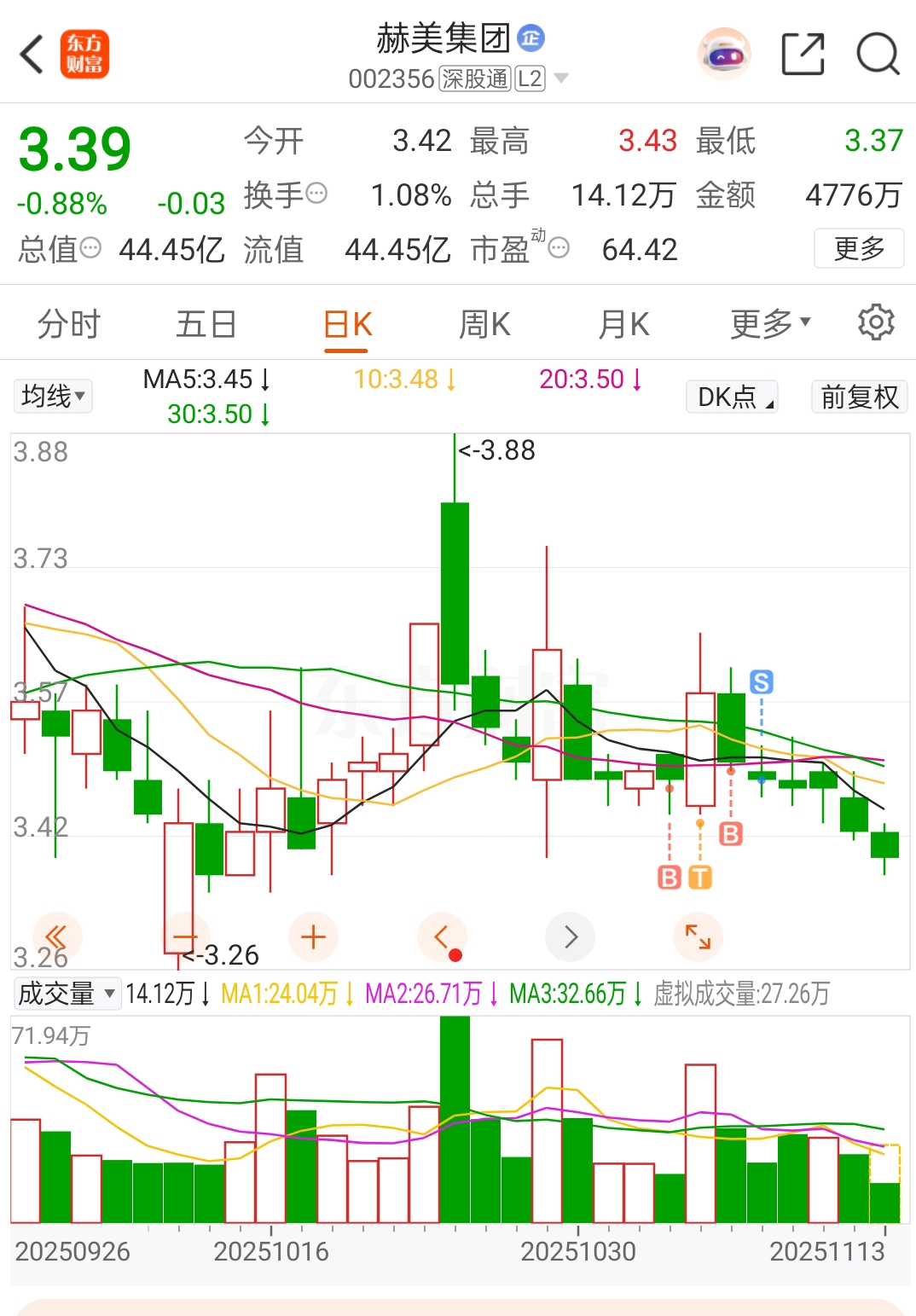The height and width of the screenshot is (1316, 916).
Task: Select the 日K chart tab
Action: point(347,324)
